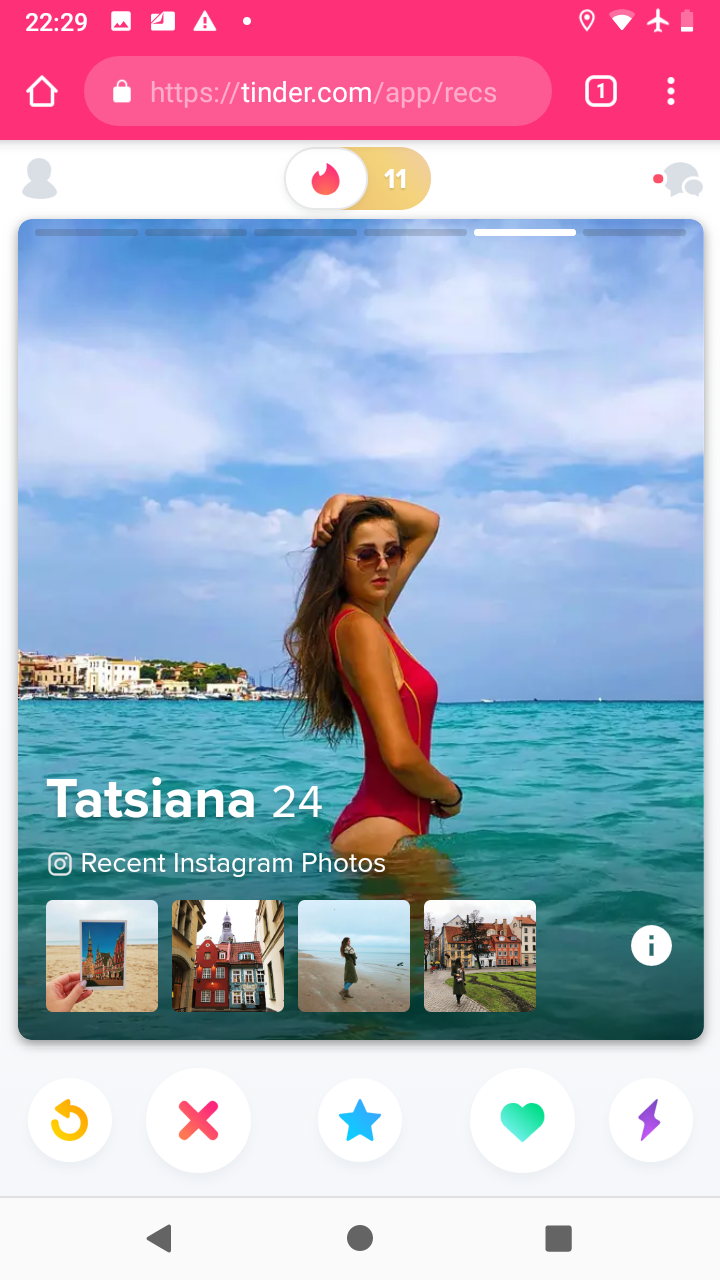Switch to the gold 11 likes toggle
The image size is (720, 1280).
click(x=396, y=179)
